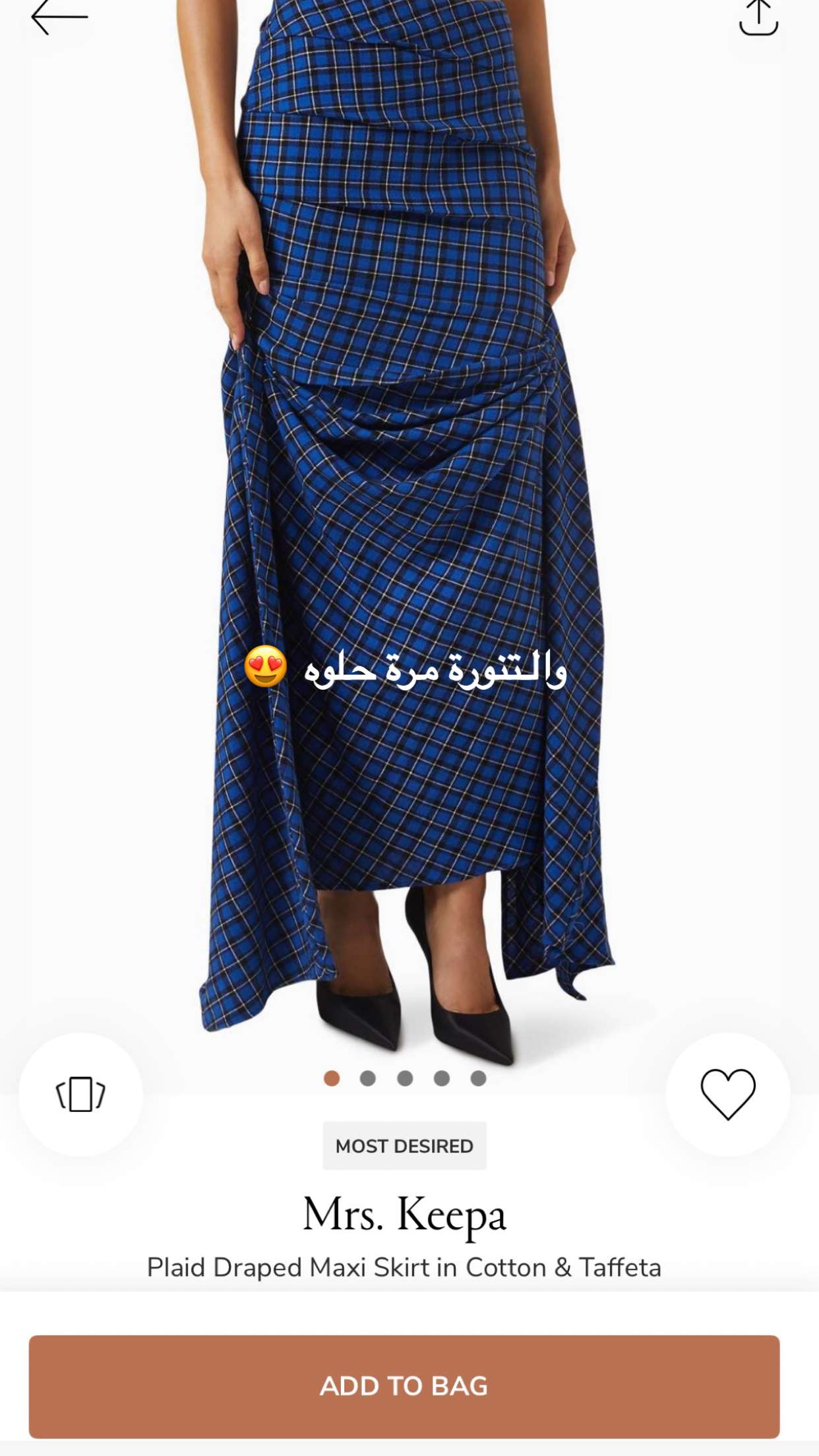Share this skirt product page
The image size is (819, 1456).
click(758, 17)
